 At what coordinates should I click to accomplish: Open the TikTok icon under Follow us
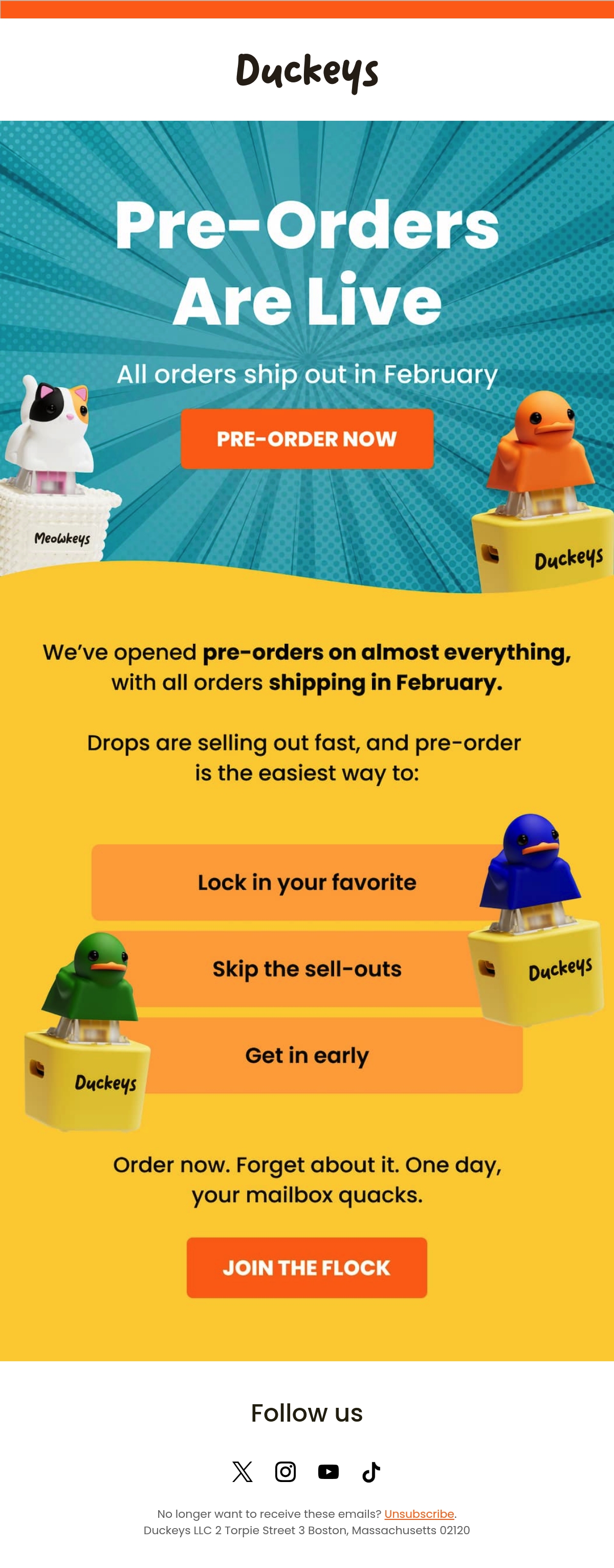pyautogui.click(x=371, y=1471)
